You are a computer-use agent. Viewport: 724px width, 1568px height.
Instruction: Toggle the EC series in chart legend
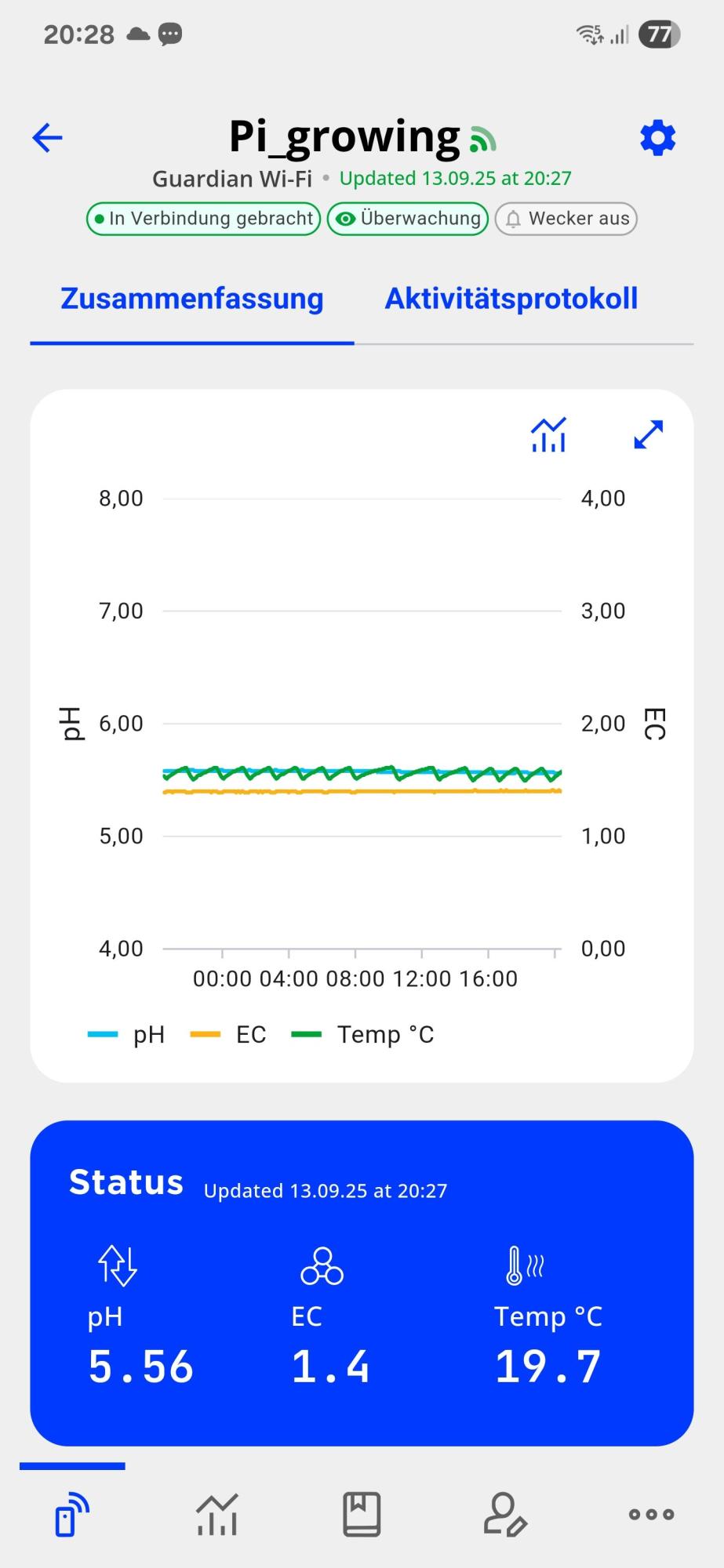coord(228,1035)
